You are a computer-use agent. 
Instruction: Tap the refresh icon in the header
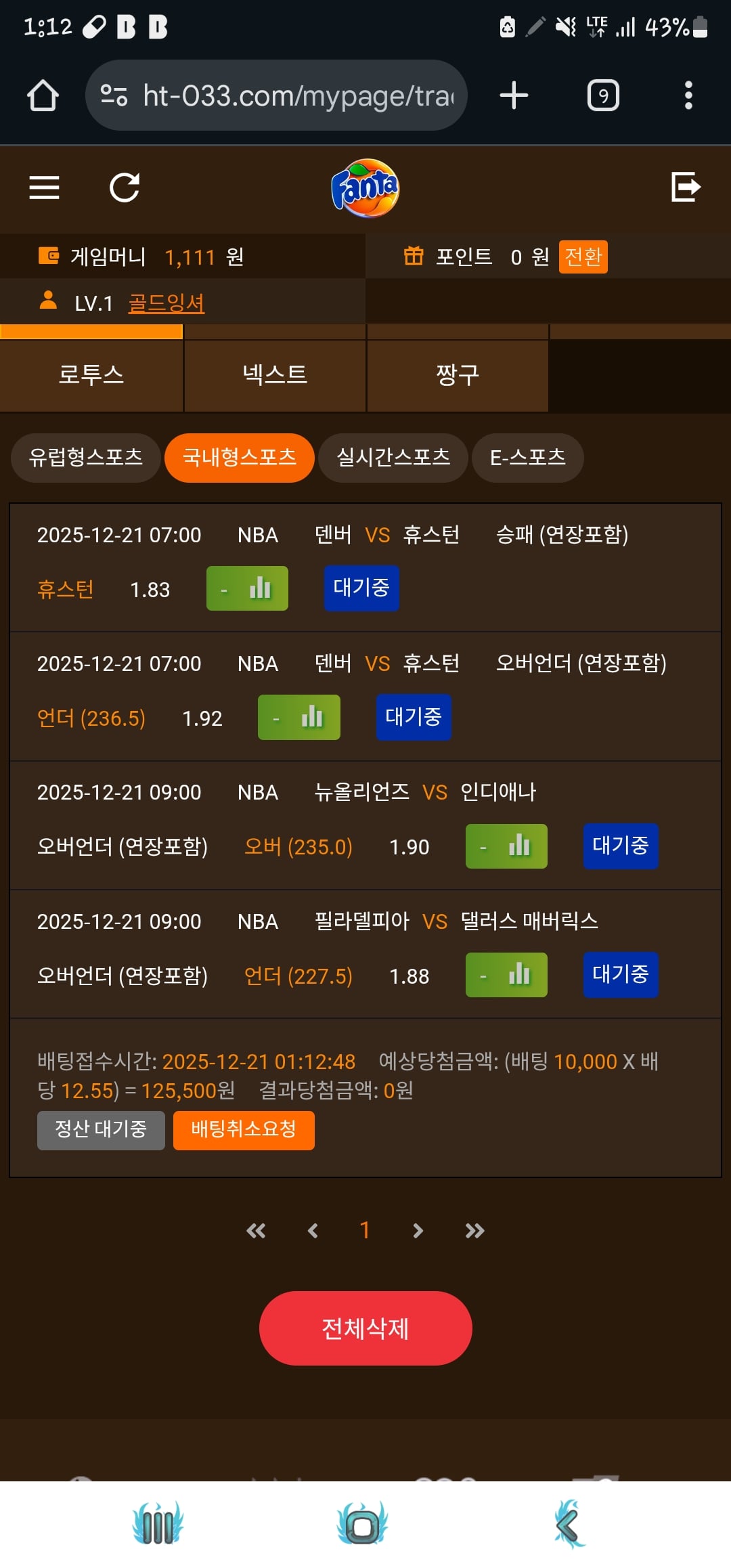[125, 188]
